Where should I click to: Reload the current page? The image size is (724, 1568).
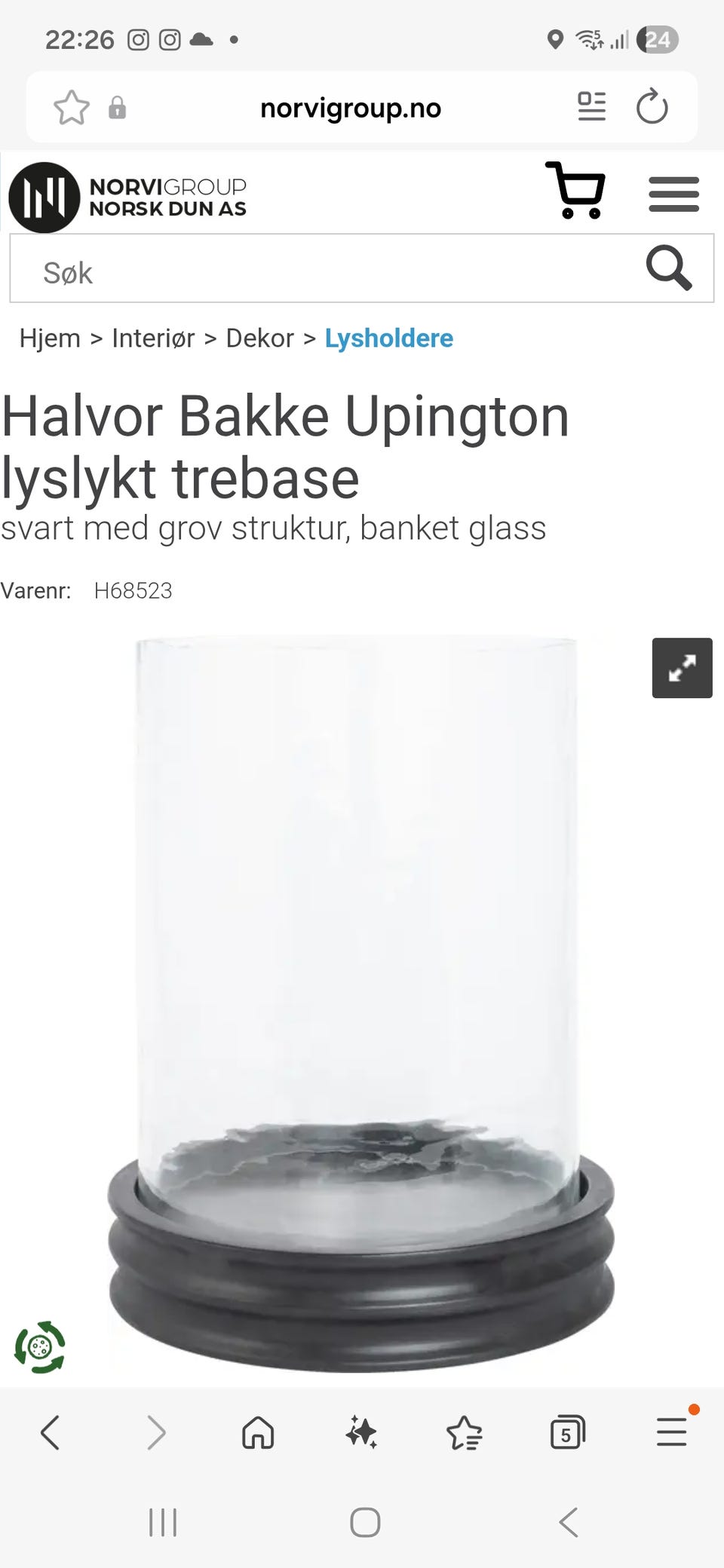point(652,107)
